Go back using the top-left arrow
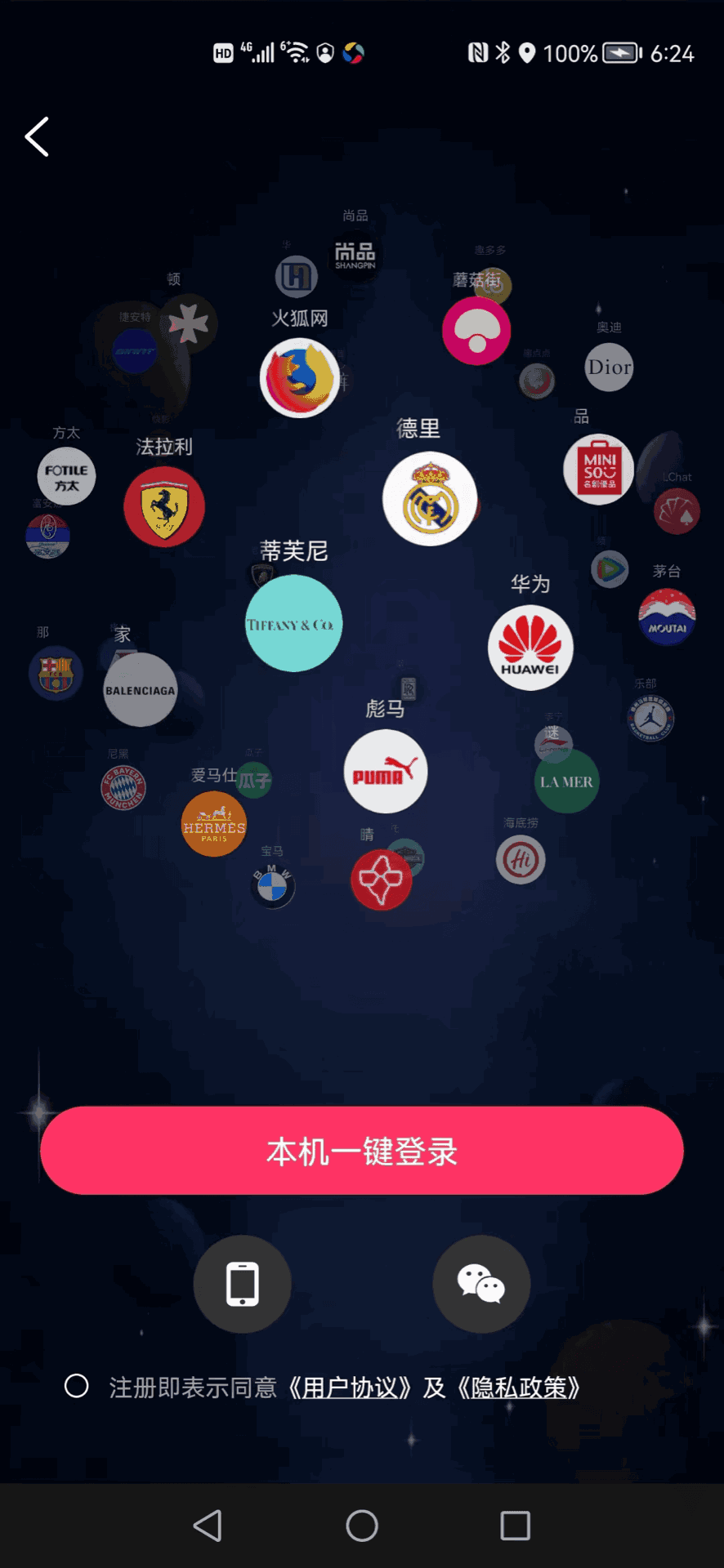This screenshot has height=1568, width=724. pos(38,136)
